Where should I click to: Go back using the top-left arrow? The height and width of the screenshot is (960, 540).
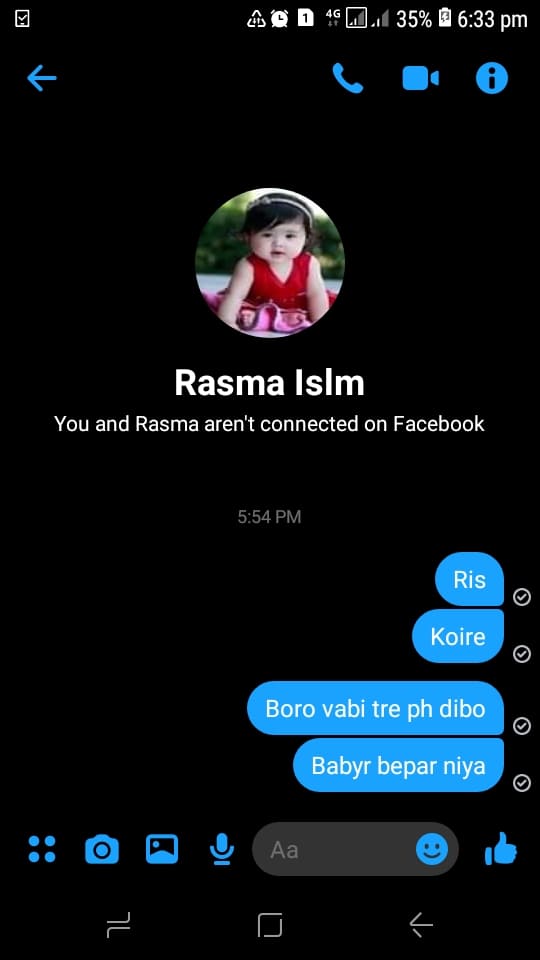pyautogui.click(x=42, y=78)
